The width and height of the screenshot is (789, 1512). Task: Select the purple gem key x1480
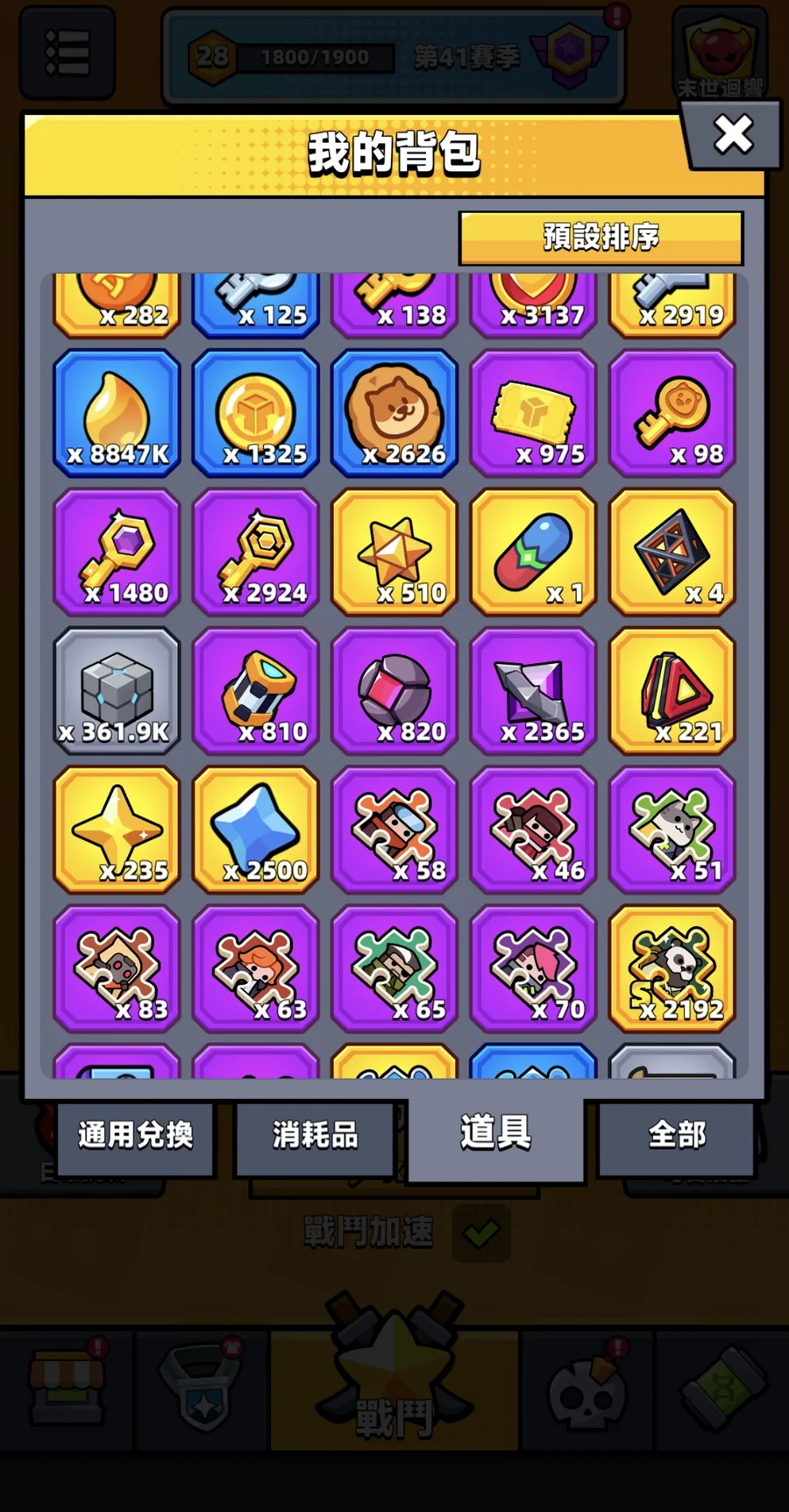(x=117, y=552)
